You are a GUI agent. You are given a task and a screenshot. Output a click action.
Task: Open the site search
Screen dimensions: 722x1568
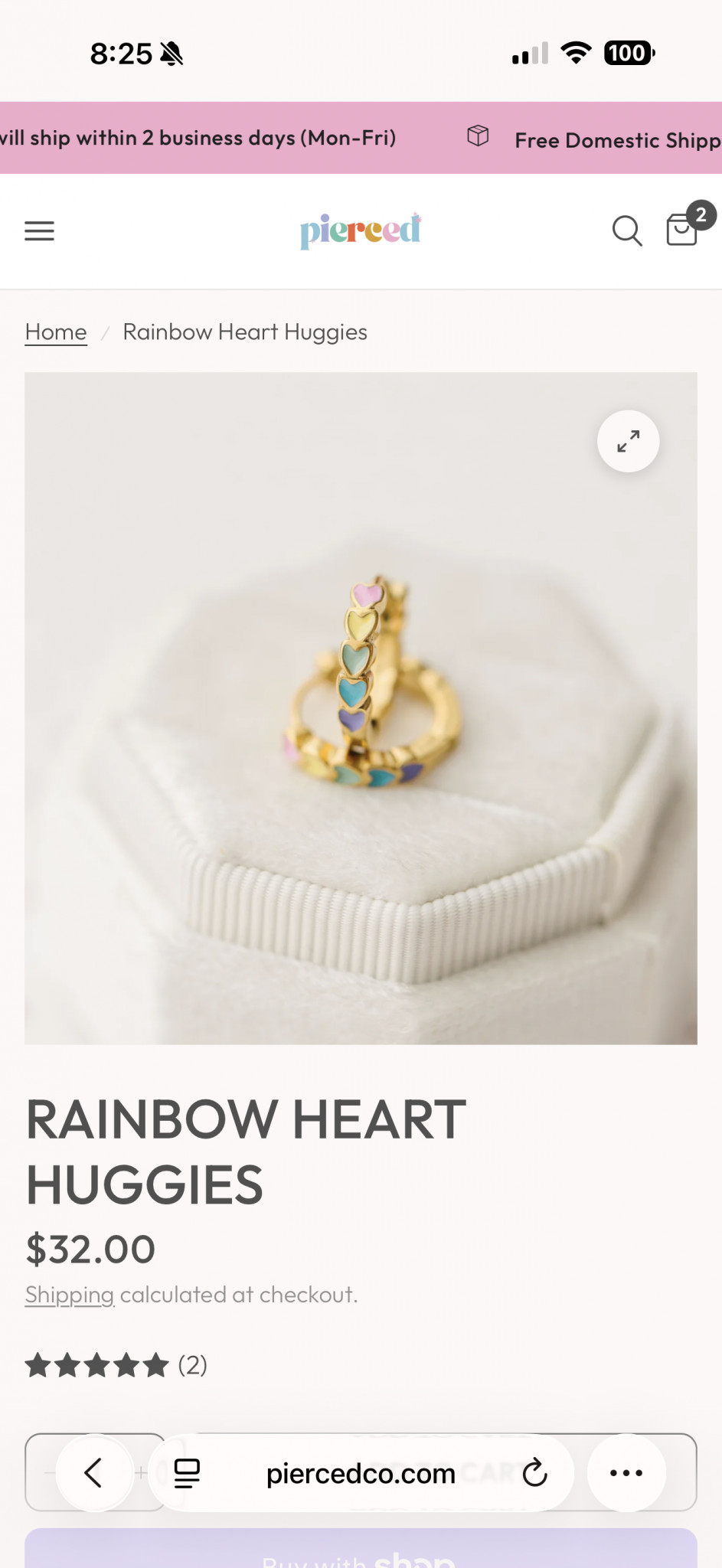click(626, 230)
